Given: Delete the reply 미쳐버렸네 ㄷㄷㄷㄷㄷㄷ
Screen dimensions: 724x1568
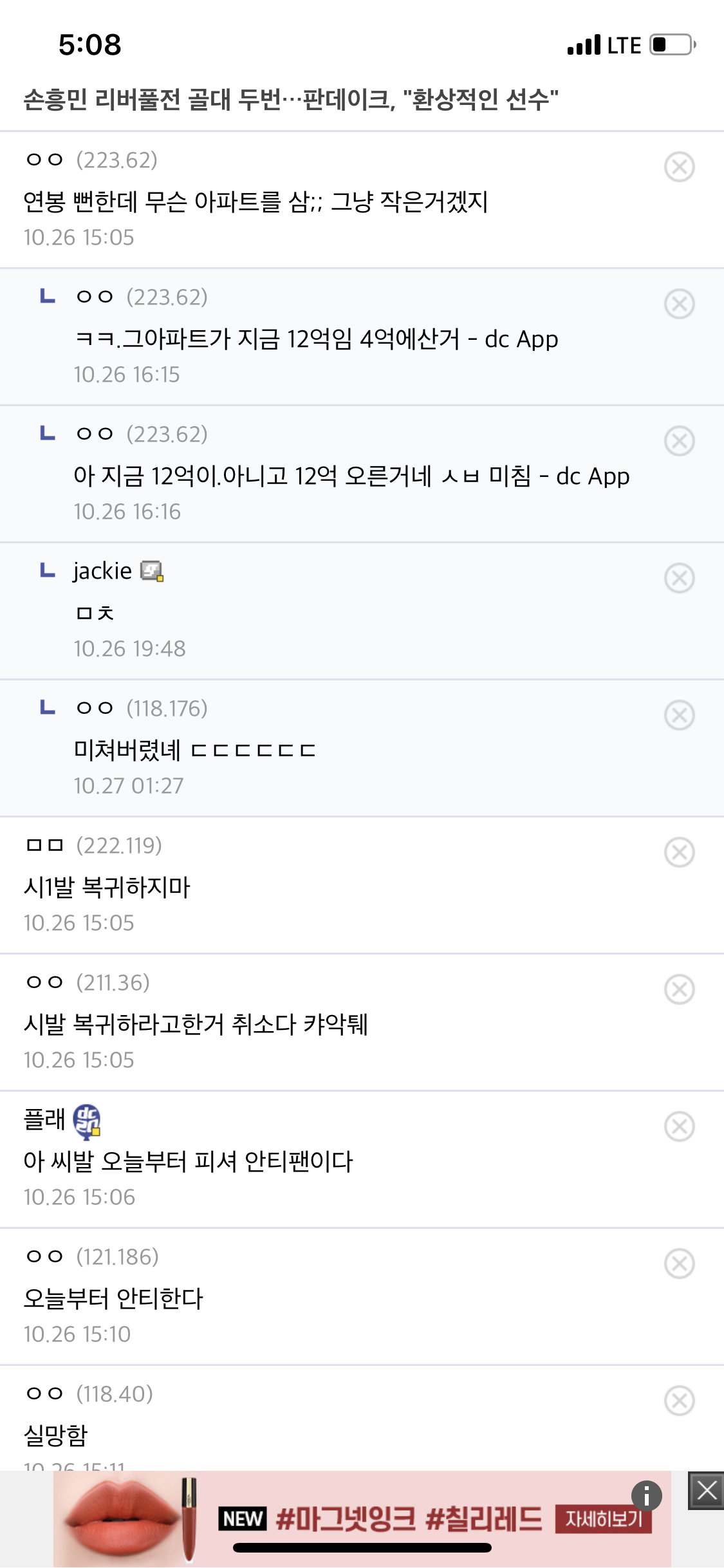Looking at the screenshot, I should [x=679, y=716].
